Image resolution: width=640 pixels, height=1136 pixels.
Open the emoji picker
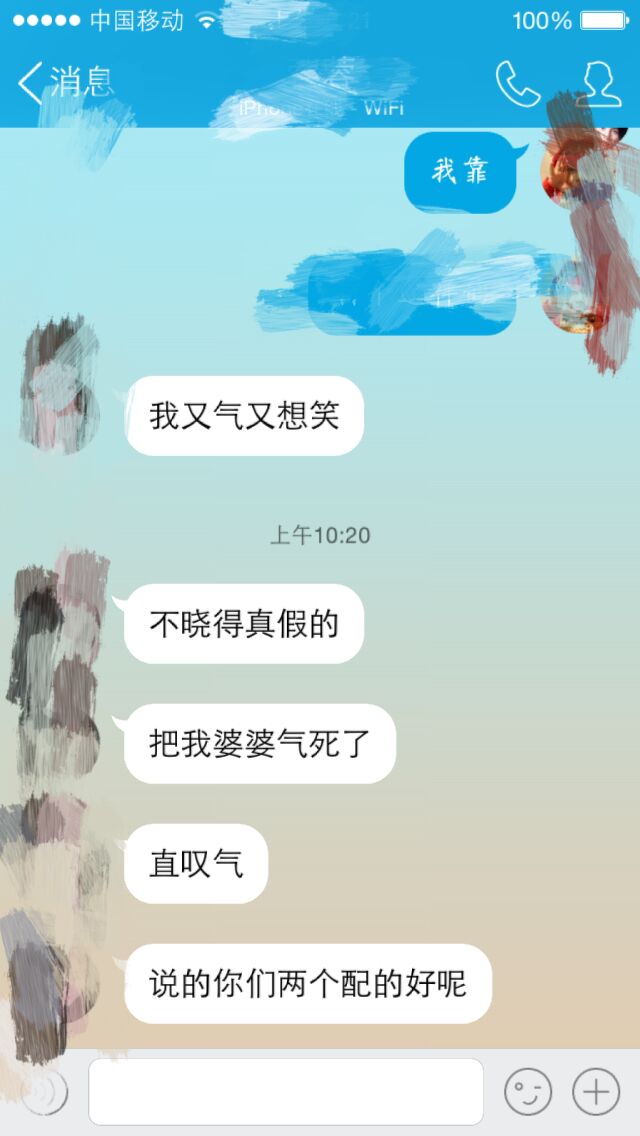coord(527,1091)
